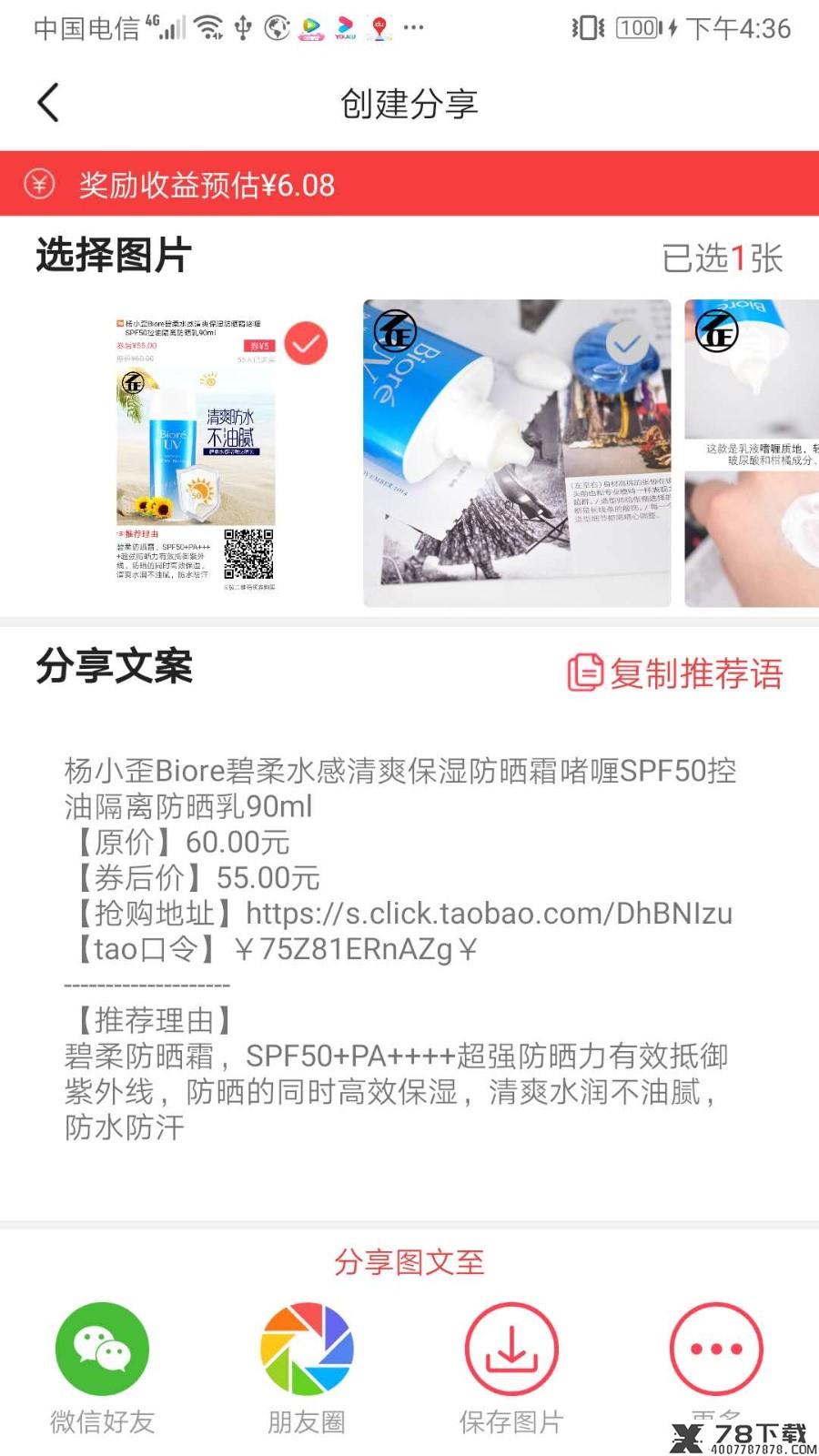Open the 奖励收益预估 reward banner
819x1456 pixels.
click(409, 184)
